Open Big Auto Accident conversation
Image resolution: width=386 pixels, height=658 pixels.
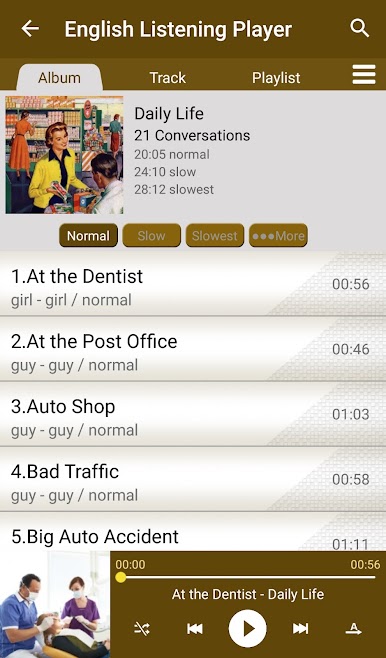click(193, 532)
